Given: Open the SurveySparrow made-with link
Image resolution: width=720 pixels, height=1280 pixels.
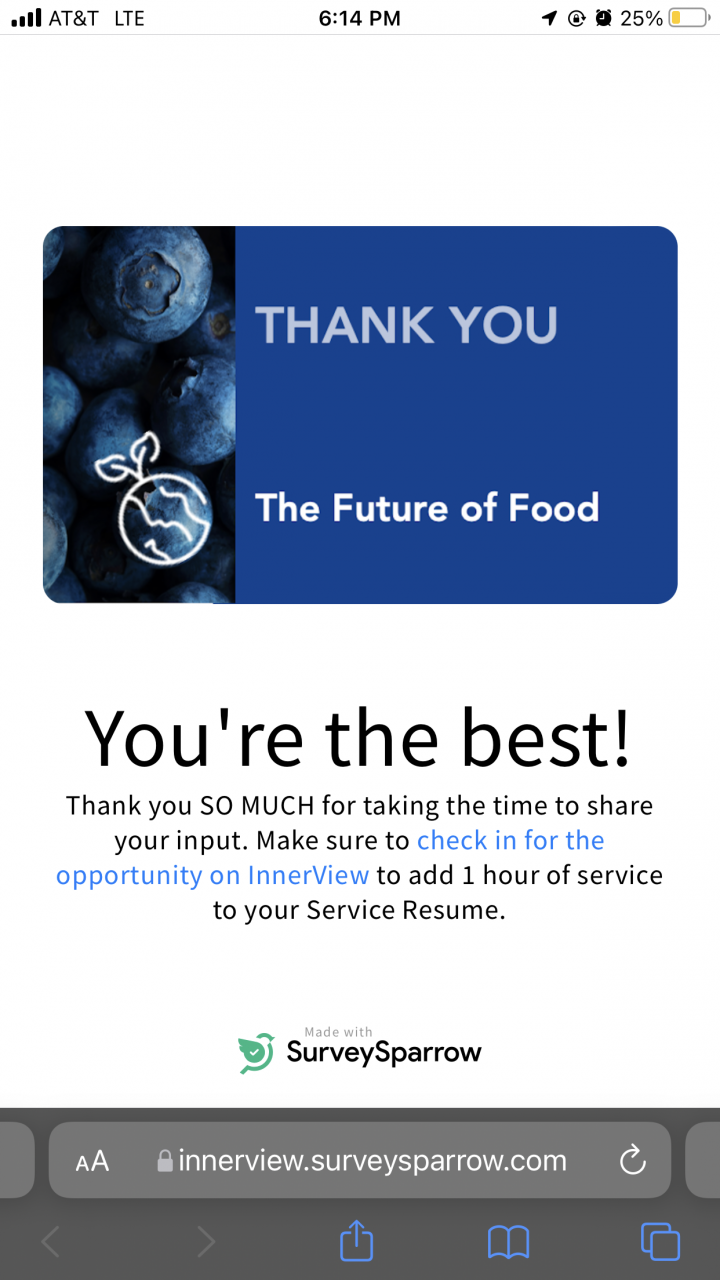Looking at the screenshot, I should click(x=360, y=1050).
